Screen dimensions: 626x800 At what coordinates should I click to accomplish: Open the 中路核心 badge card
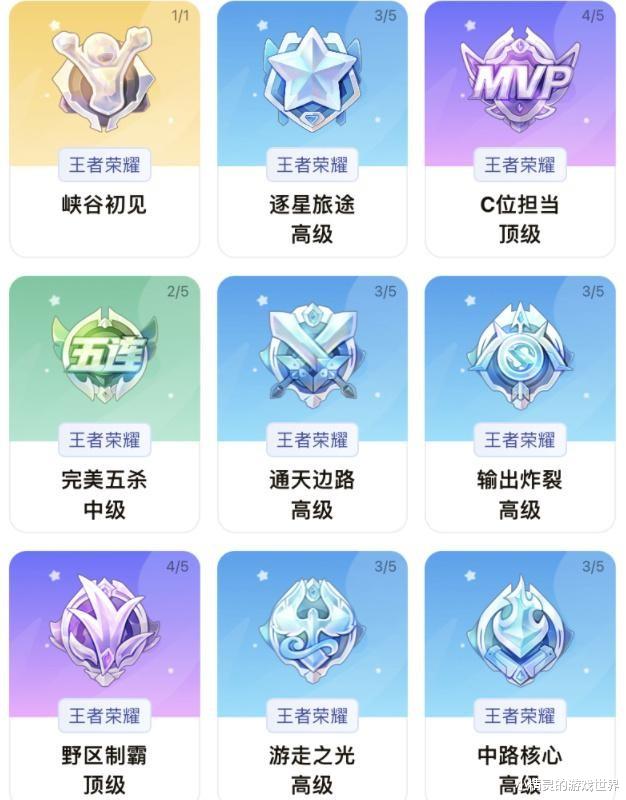(x=520, y=675)
